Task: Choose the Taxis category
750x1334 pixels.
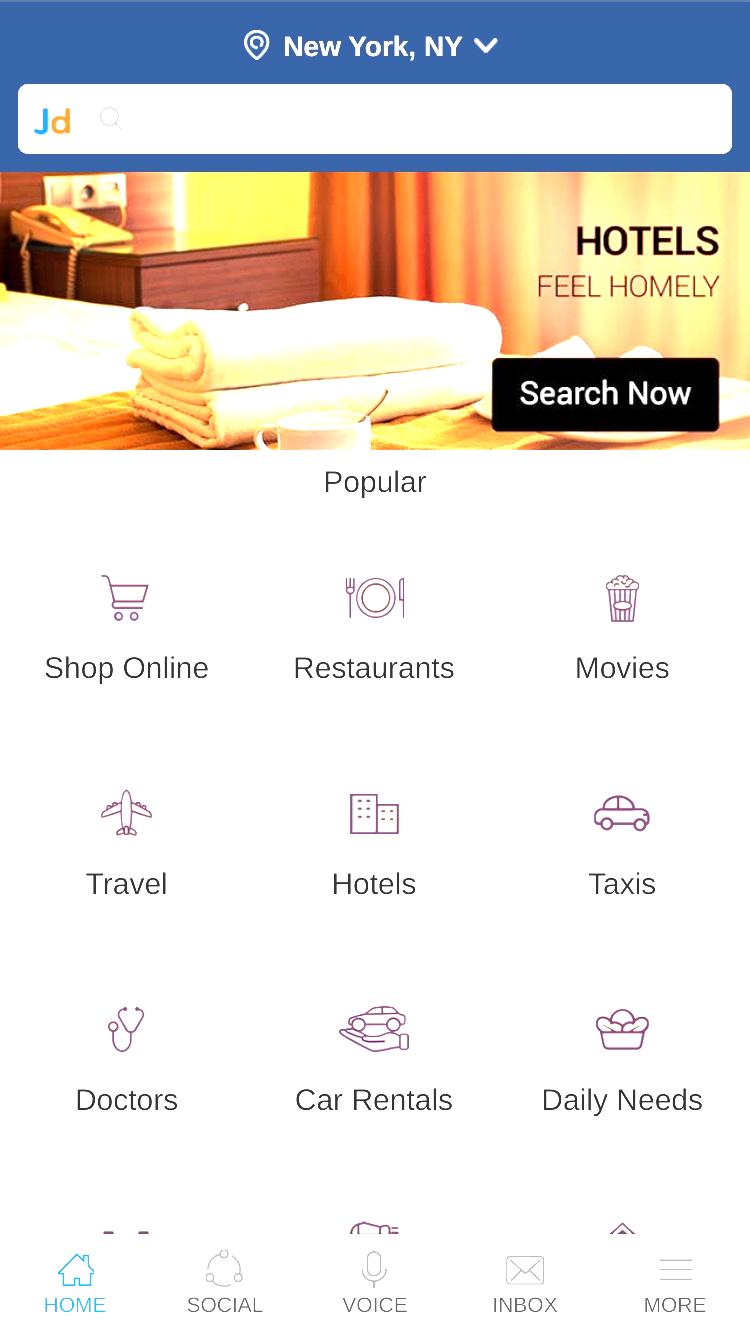Action: [622, 844]
